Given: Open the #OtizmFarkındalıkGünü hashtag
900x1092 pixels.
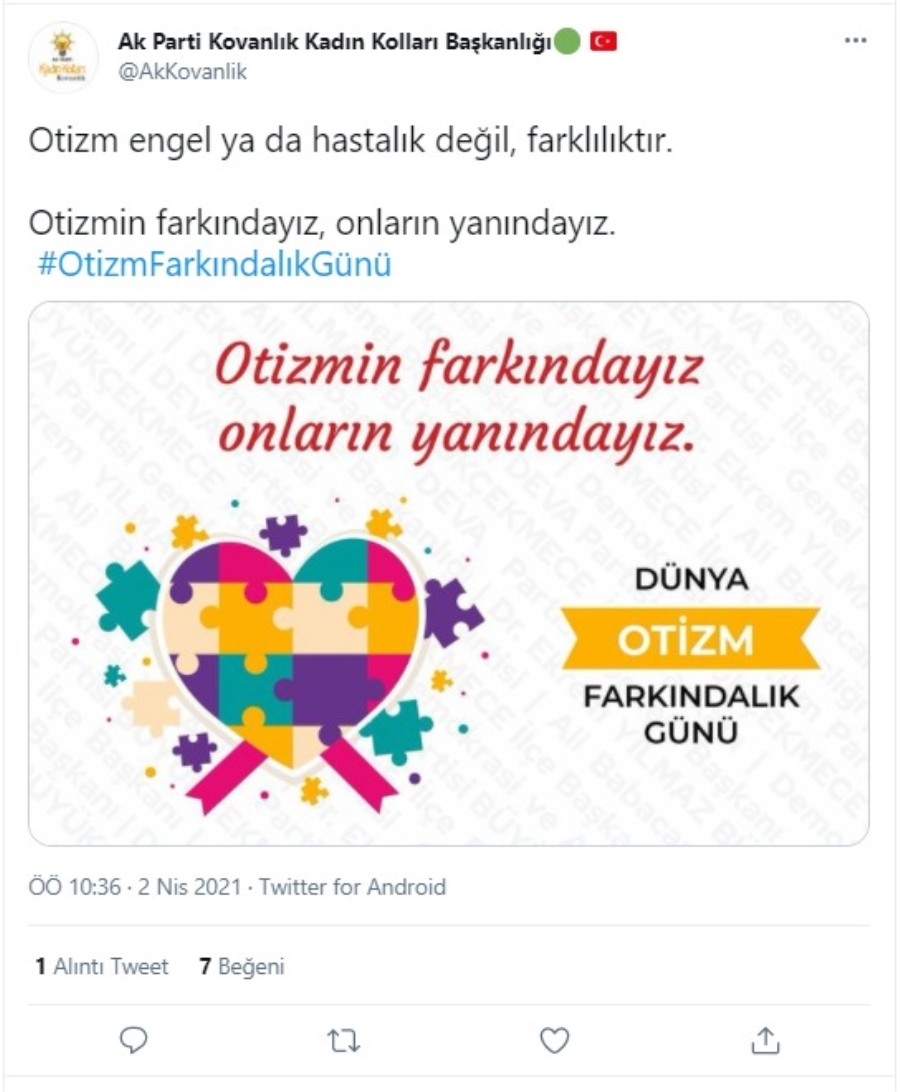Looking at the screenshot, I should (x=214, y=265).
